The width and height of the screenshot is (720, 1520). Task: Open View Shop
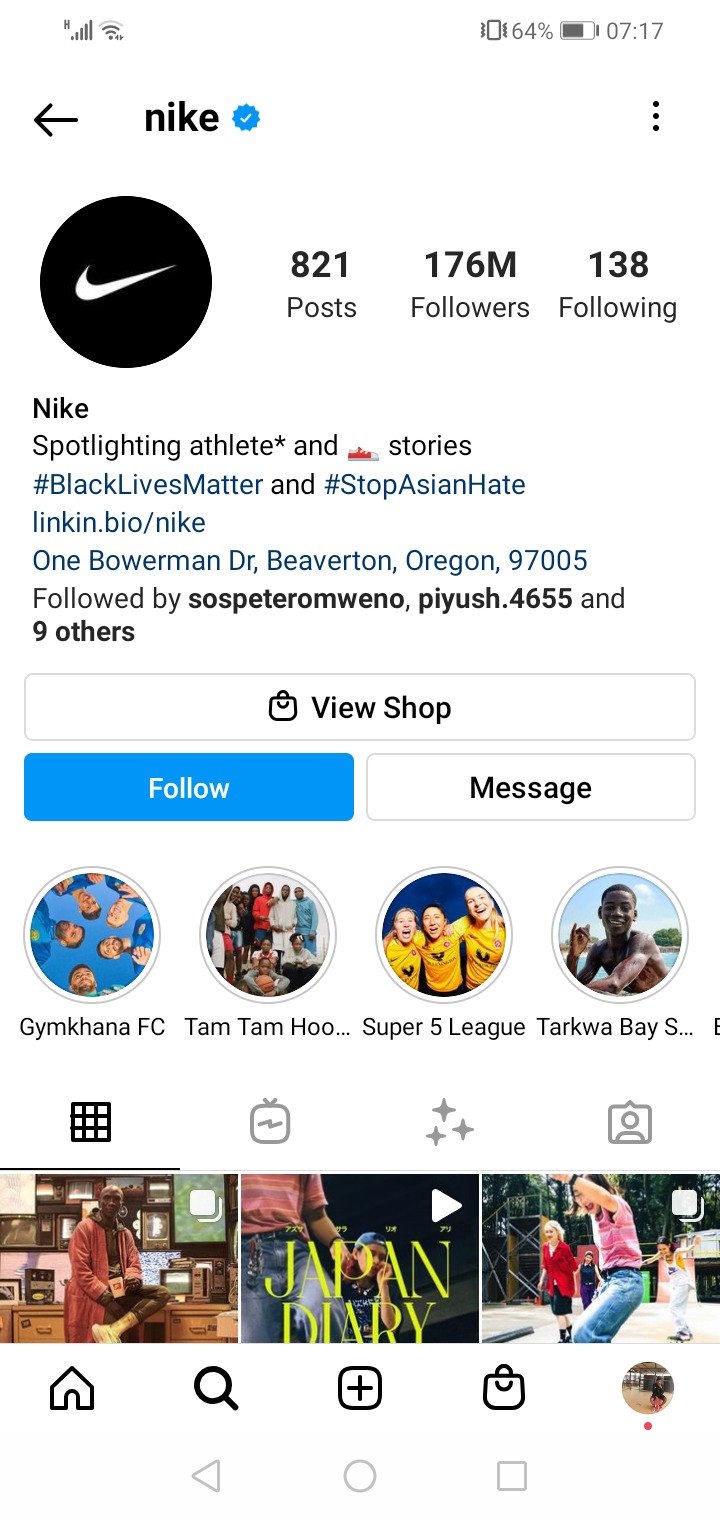click(x=360, y=707)
